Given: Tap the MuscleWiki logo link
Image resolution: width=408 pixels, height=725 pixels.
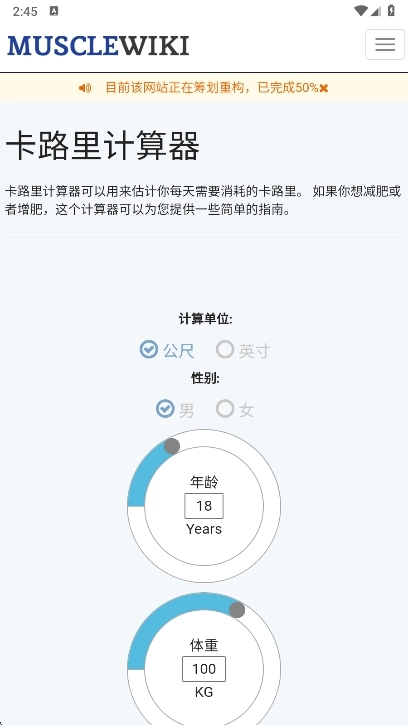Looking at the screenshot, I should click(98, 46).
